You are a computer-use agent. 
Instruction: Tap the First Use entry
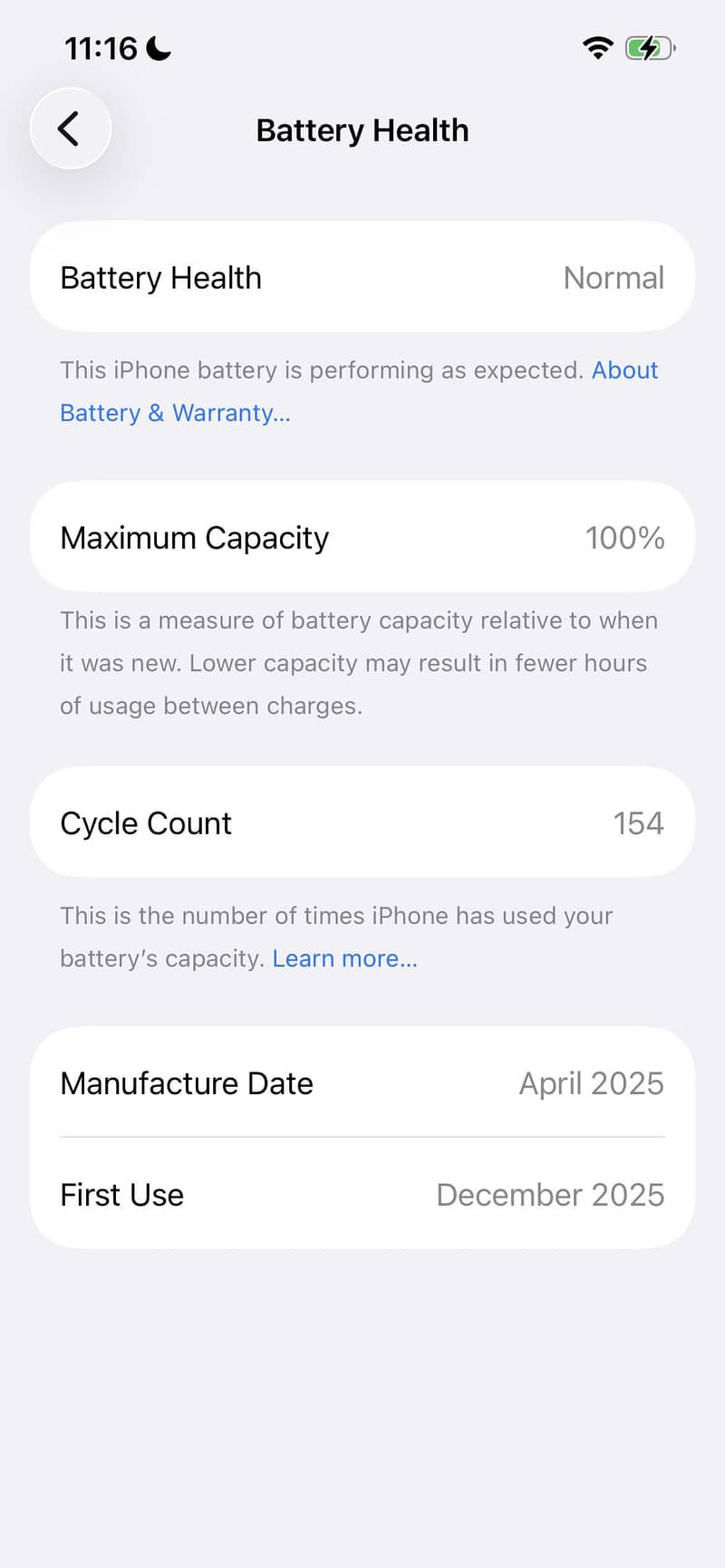pyautogui.click(x=362, y=1195)
